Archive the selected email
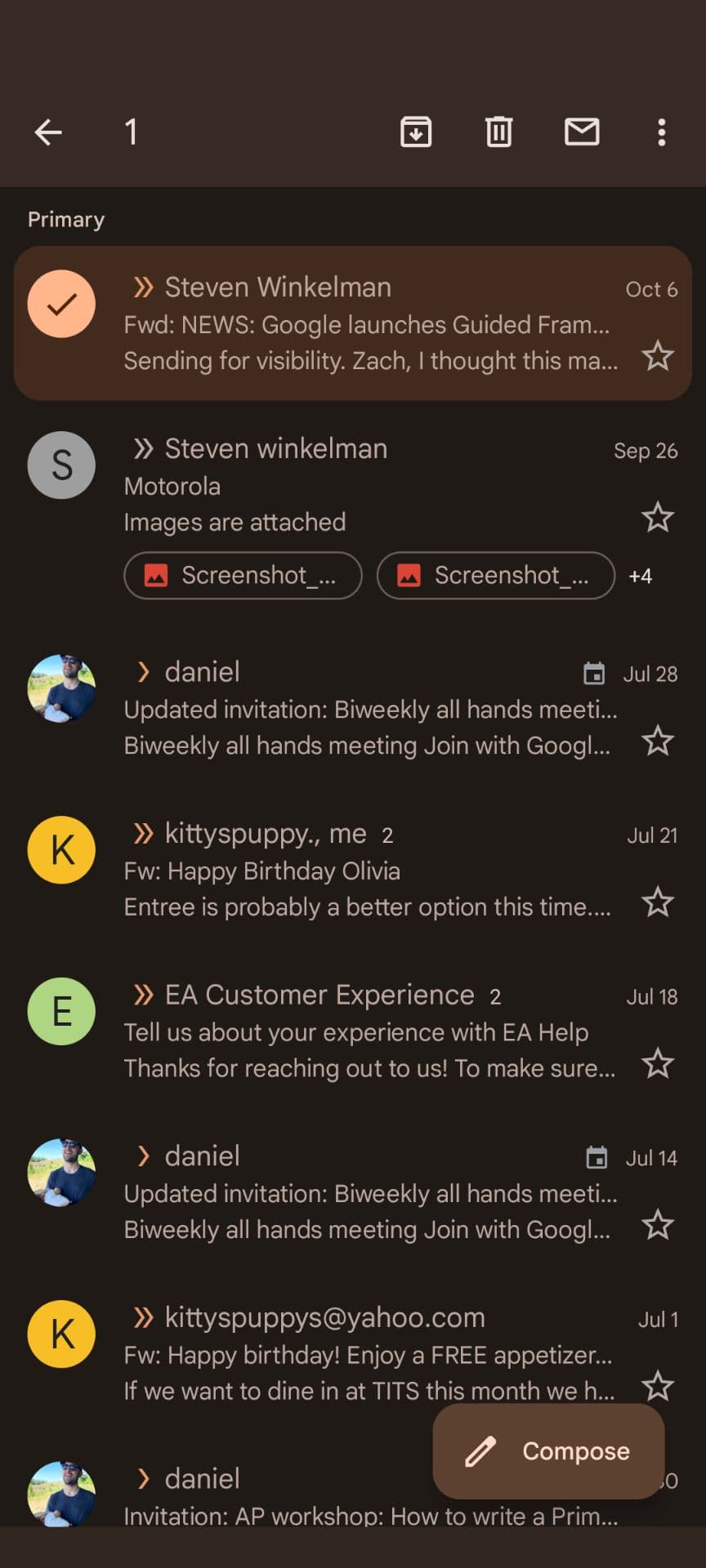The width and height of the screenshot is (706, 1568). pos(416,131)
